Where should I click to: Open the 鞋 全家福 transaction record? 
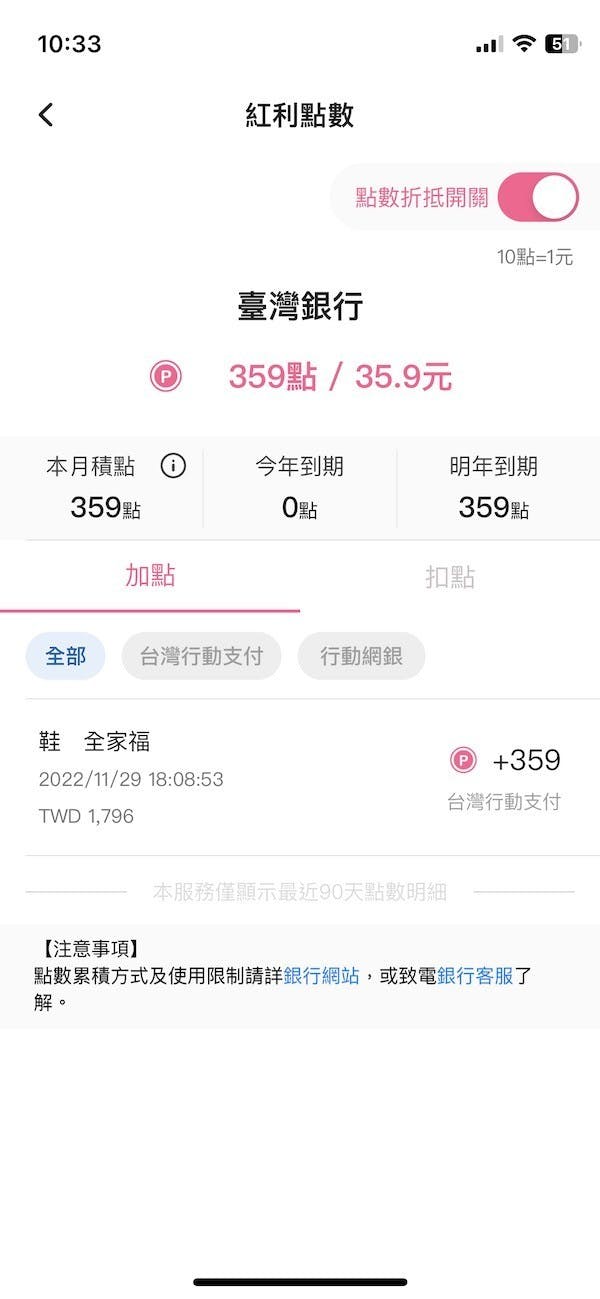tap(300, 777)
